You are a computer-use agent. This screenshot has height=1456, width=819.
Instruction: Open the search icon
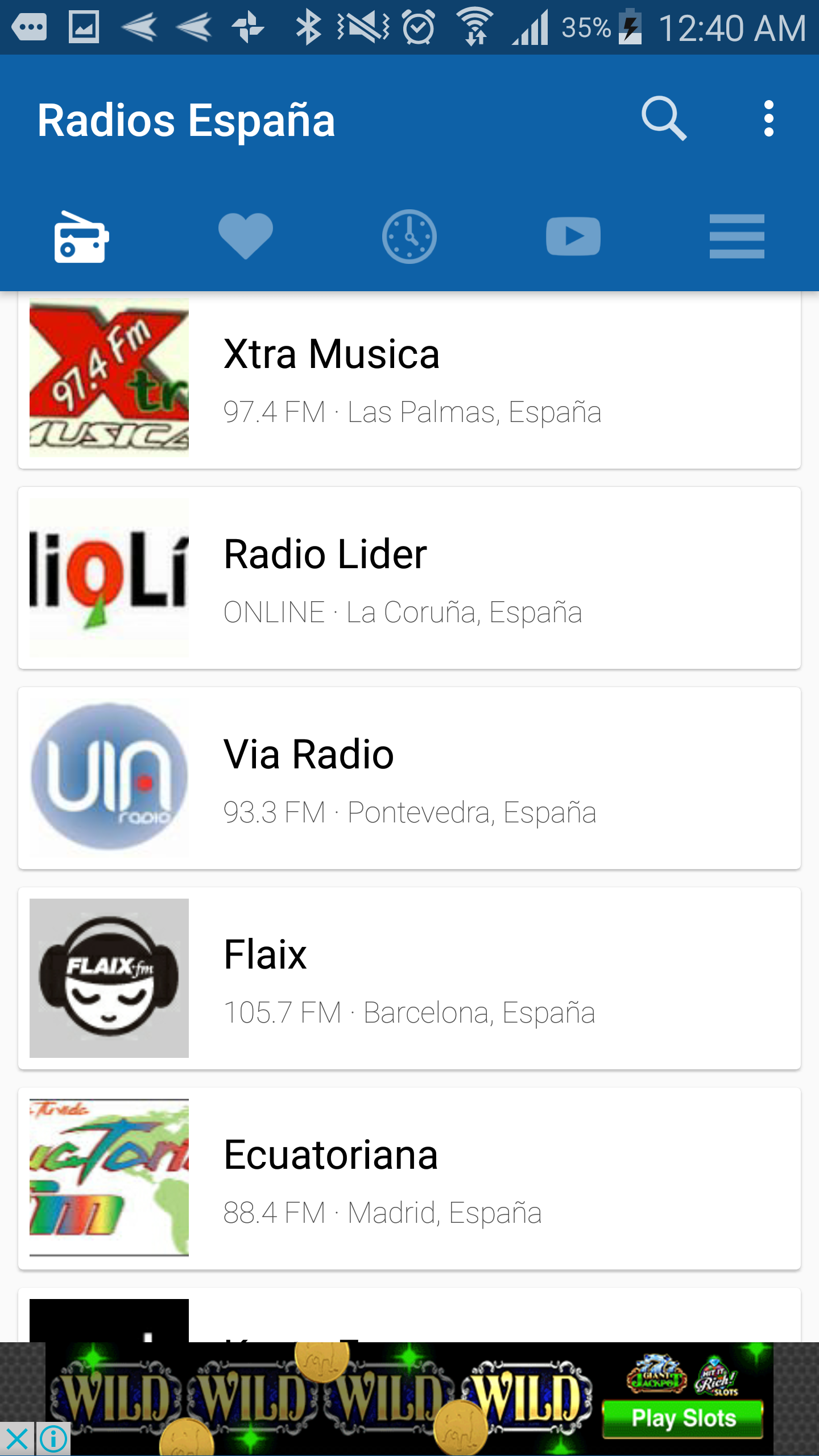663,119
